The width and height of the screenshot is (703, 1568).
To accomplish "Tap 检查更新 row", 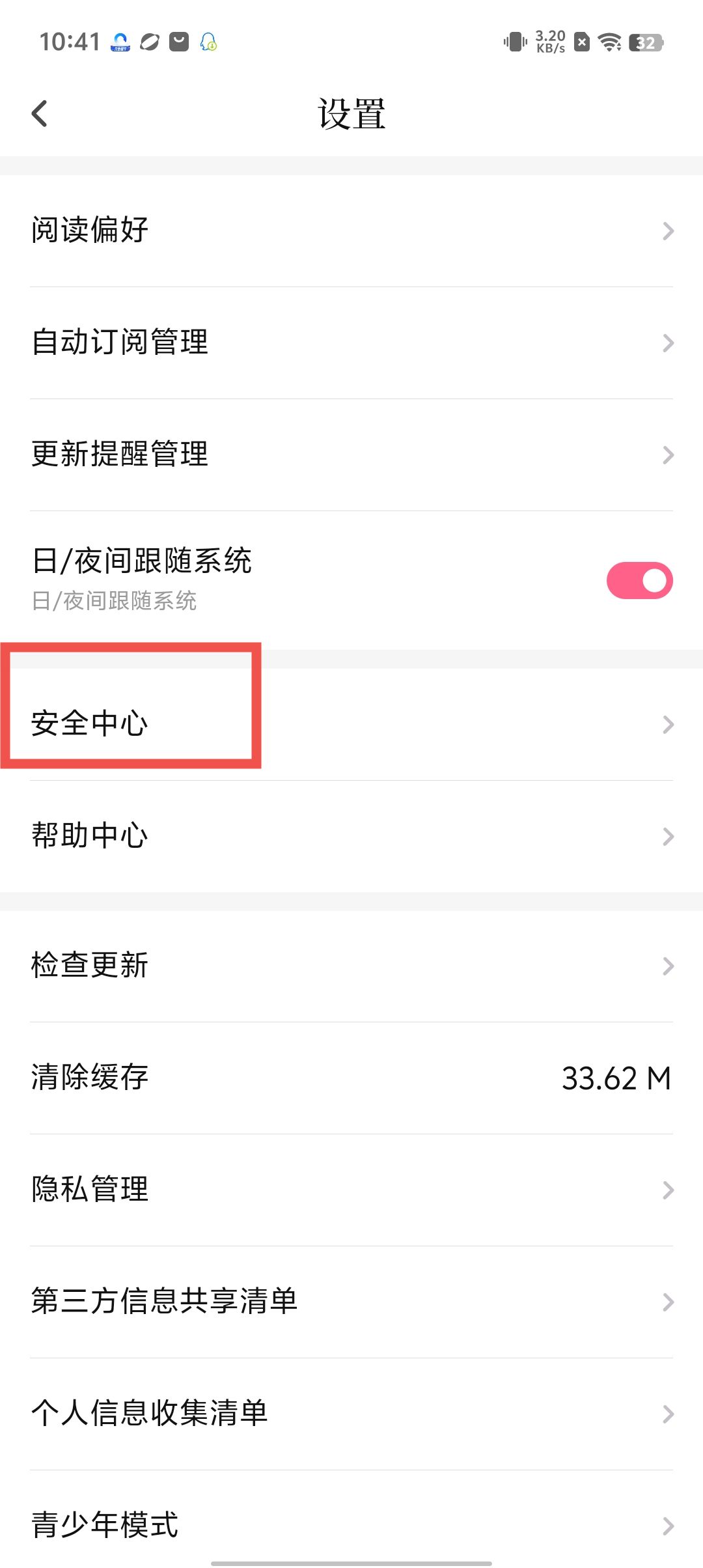I will (x=351, y=966).
